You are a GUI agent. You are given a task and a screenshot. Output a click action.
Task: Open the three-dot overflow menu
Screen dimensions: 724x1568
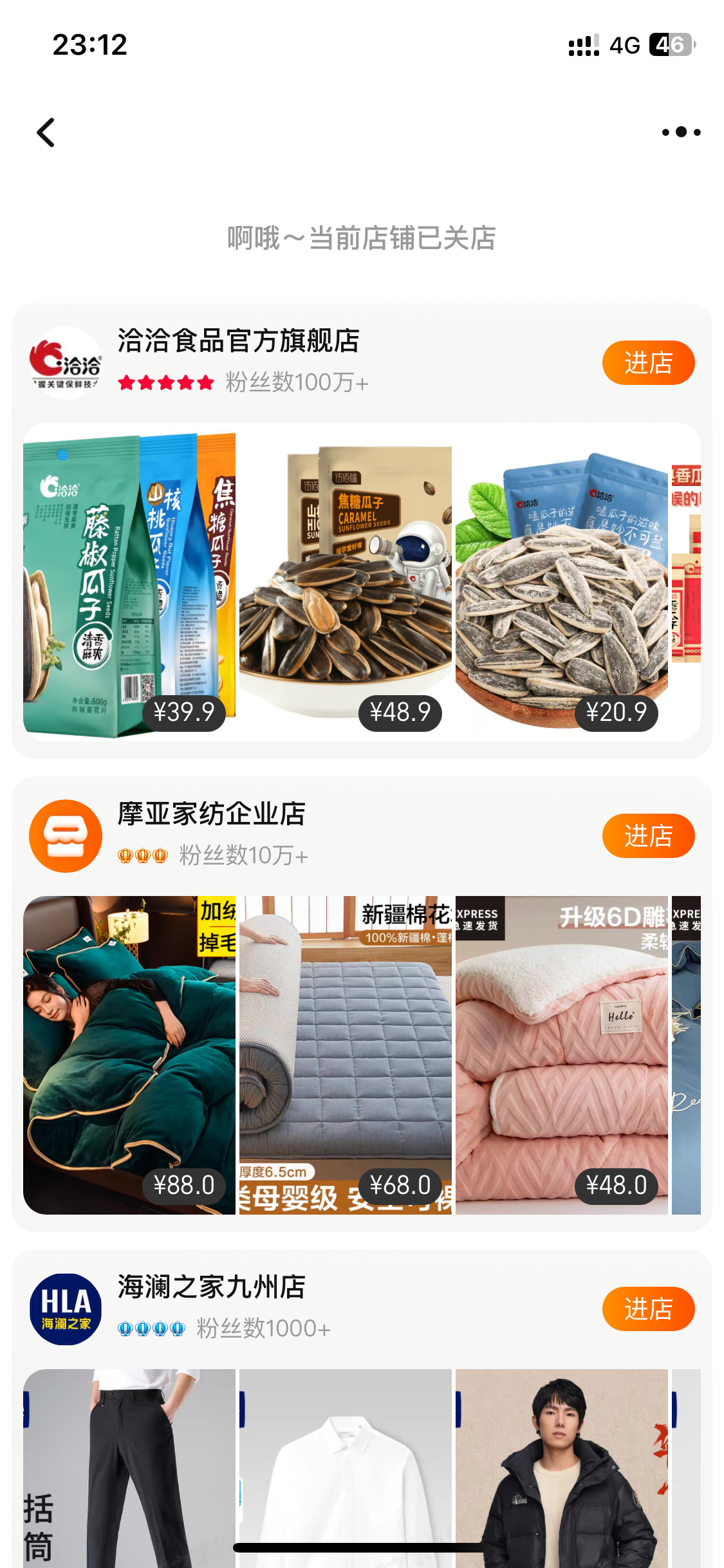[681, 132]
